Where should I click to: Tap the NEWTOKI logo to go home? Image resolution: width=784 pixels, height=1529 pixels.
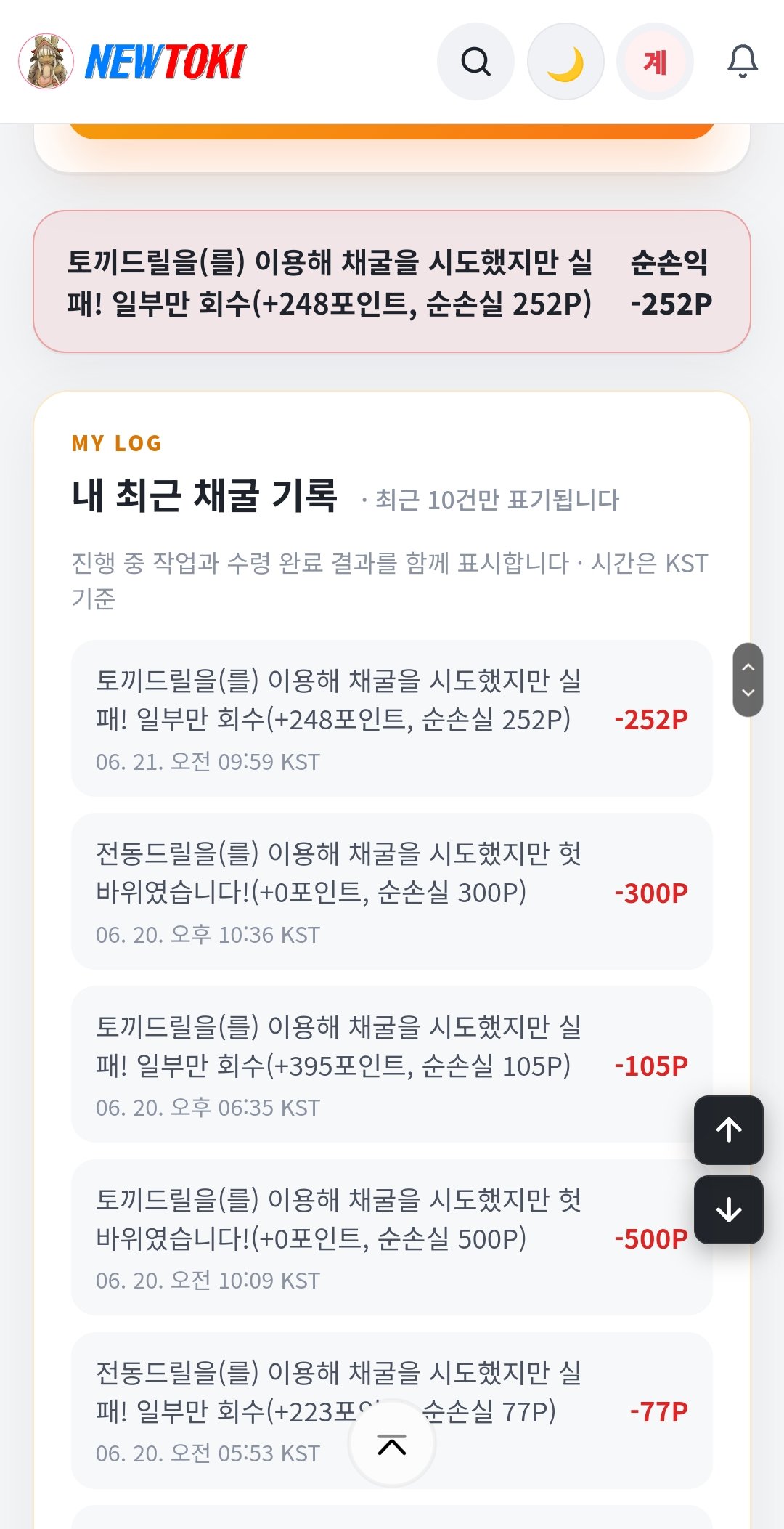[x=133, y=62]
